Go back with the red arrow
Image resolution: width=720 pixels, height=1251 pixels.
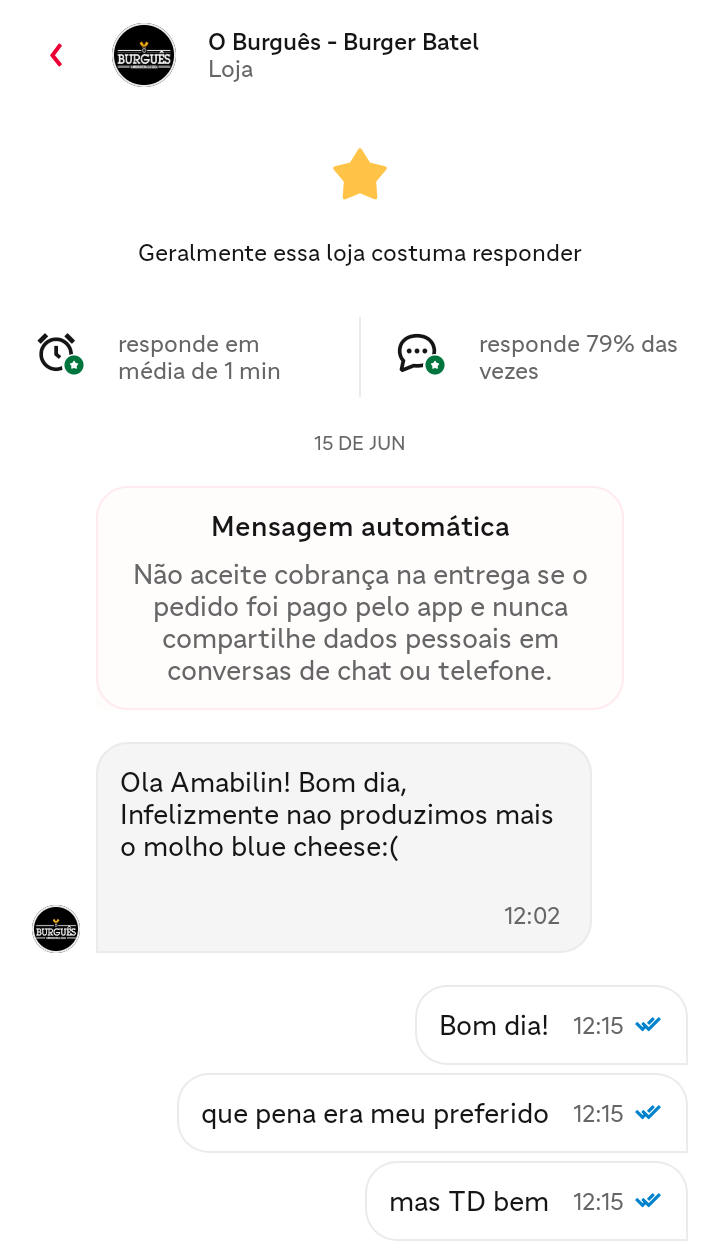pos(57,56)
